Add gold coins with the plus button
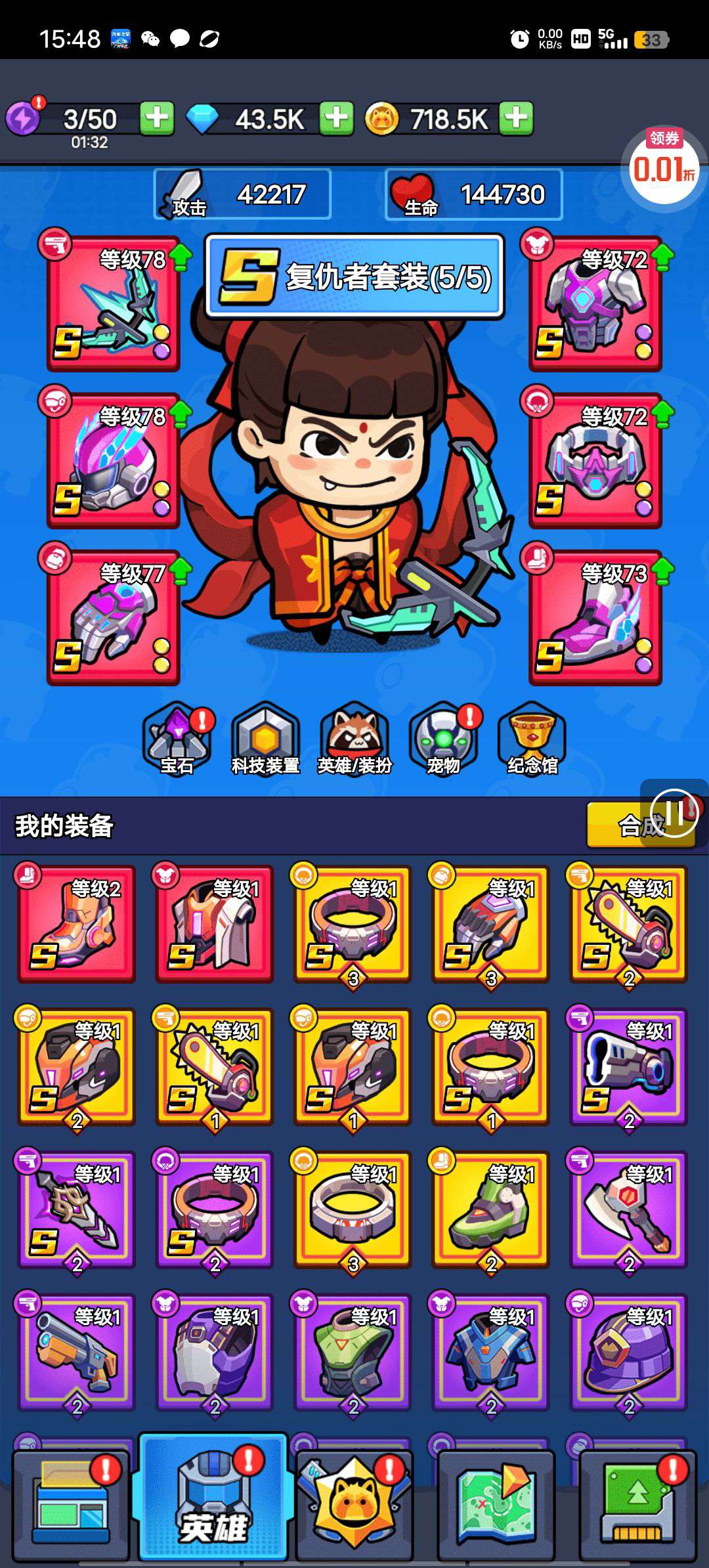 (516, 119)
